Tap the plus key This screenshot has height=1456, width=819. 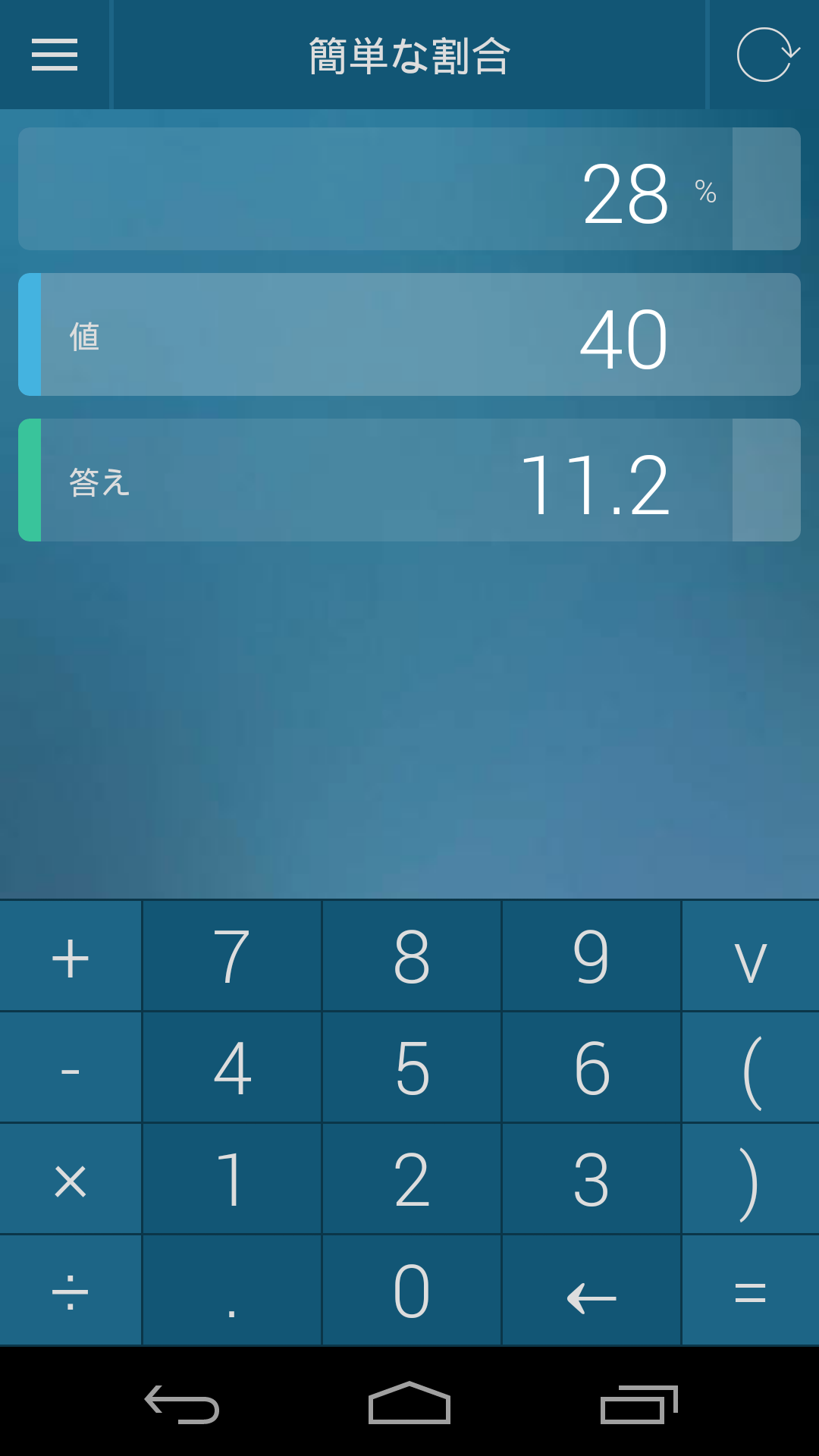point(71,956)
